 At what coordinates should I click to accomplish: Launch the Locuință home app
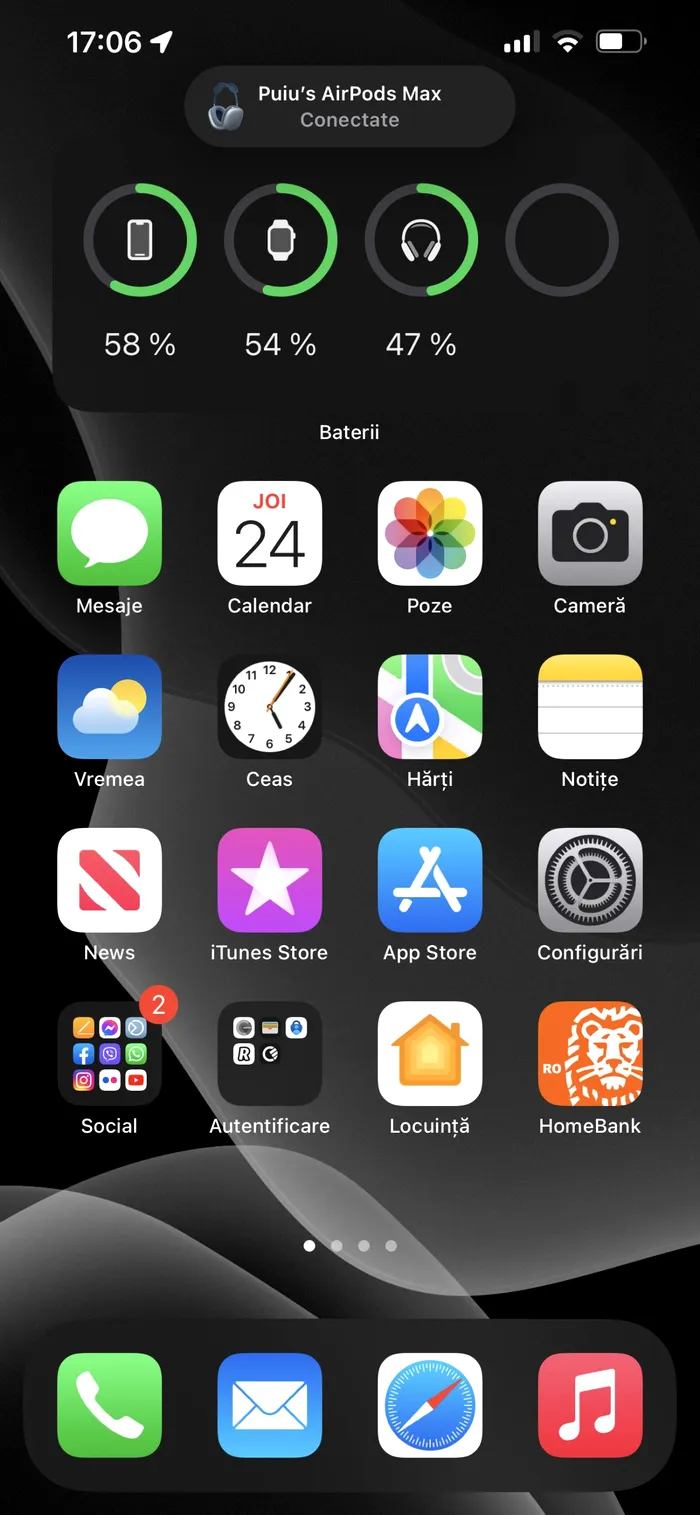[x=430, y=1053]
